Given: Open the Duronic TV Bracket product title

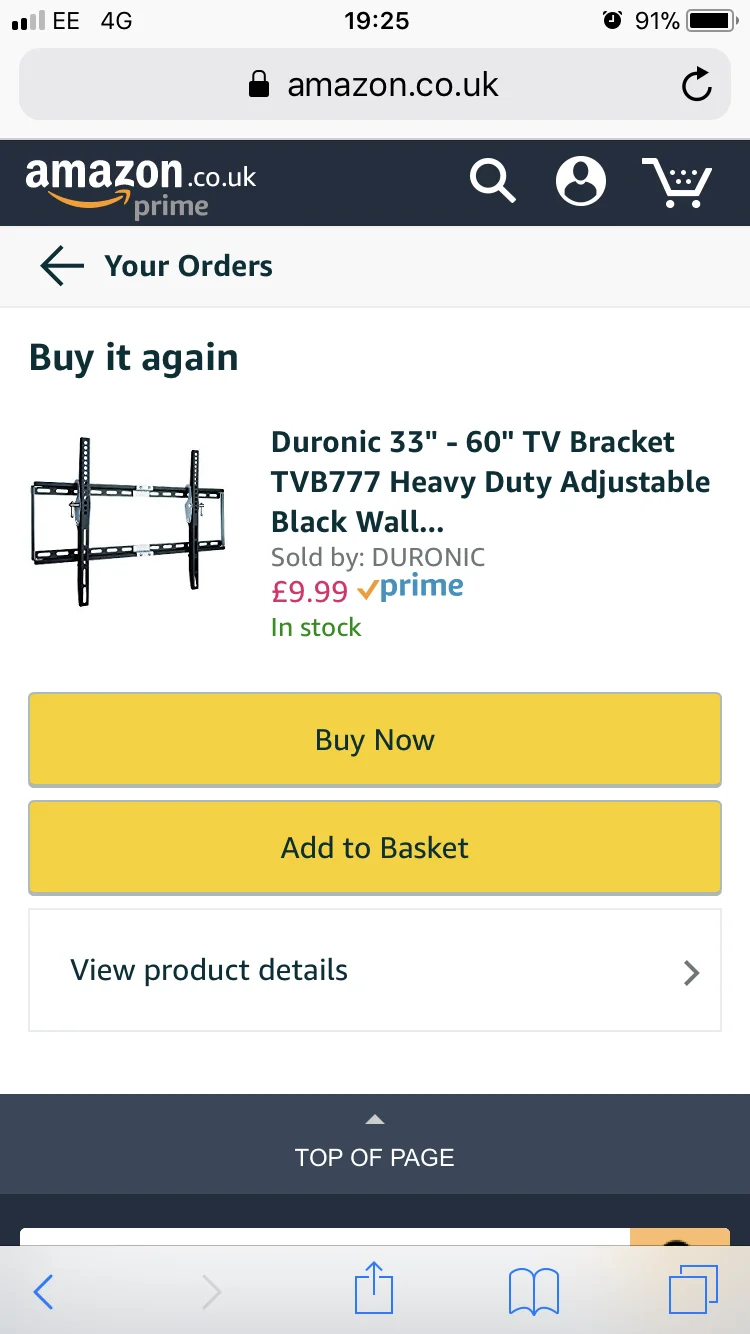Looking at the screenshot, I should coord(491,482).
